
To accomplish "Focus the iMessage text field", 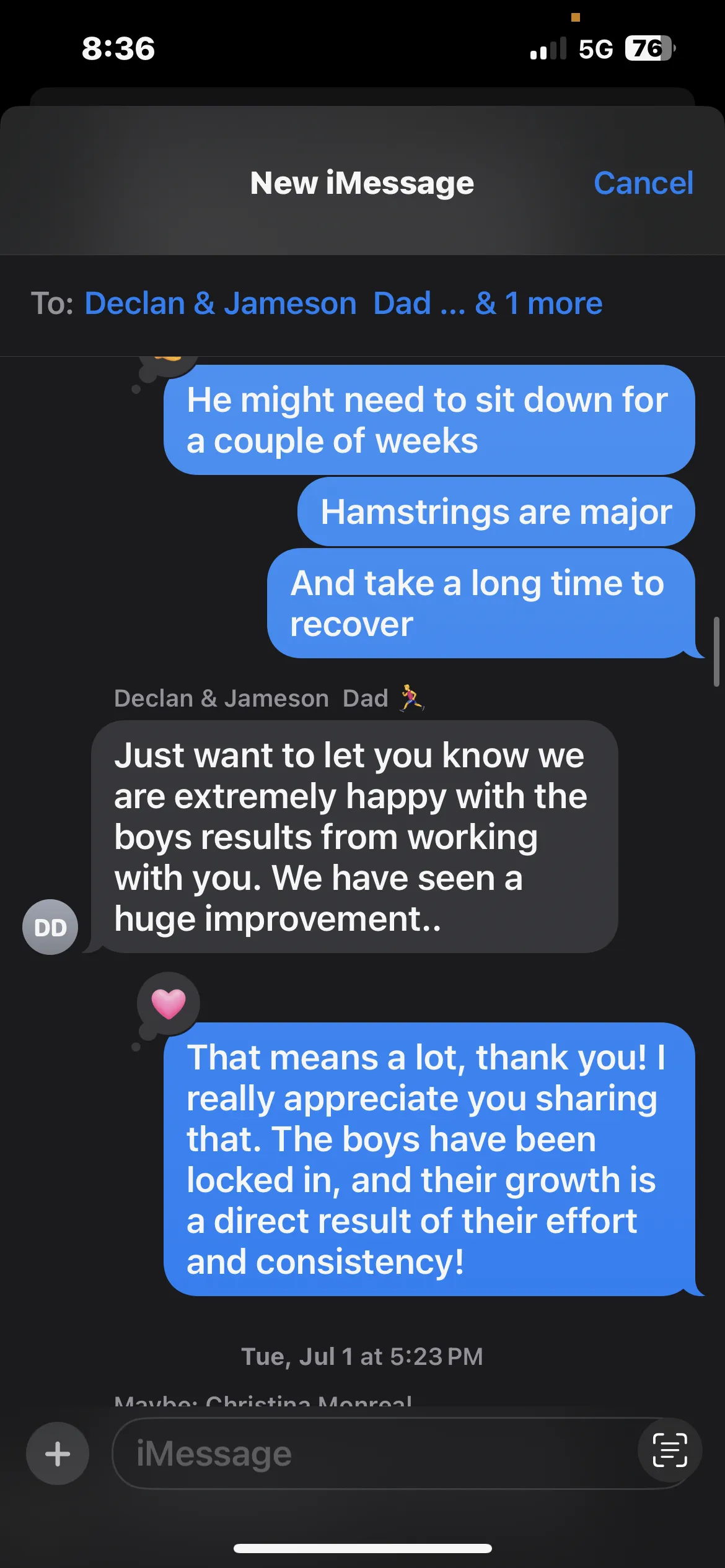I will (372, 1453).
